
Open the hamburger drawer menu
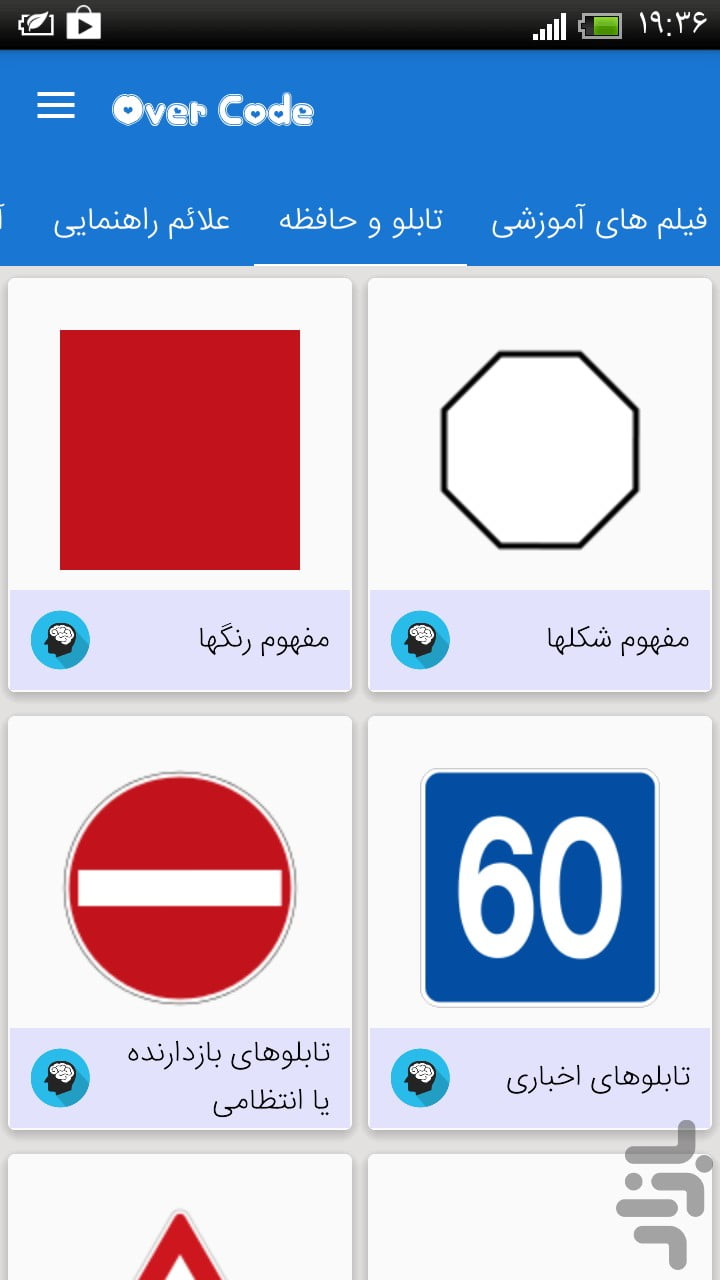tap(56, 106)
